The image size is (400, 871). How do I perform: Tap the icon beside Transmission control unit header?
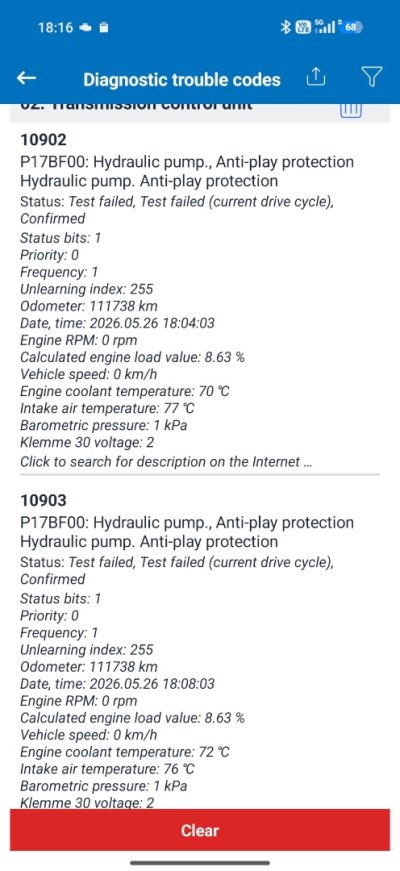pyautogui.click(x=351, y=109)
